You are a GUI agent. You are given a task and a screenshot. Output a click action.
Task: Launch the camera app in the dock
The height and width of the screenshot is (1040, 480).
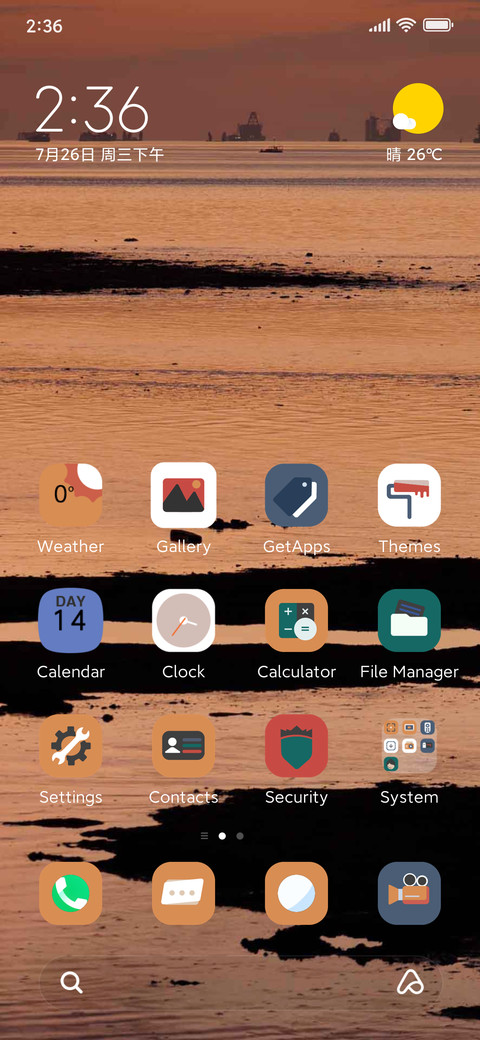pyautogui.click(x=409, y=893)
